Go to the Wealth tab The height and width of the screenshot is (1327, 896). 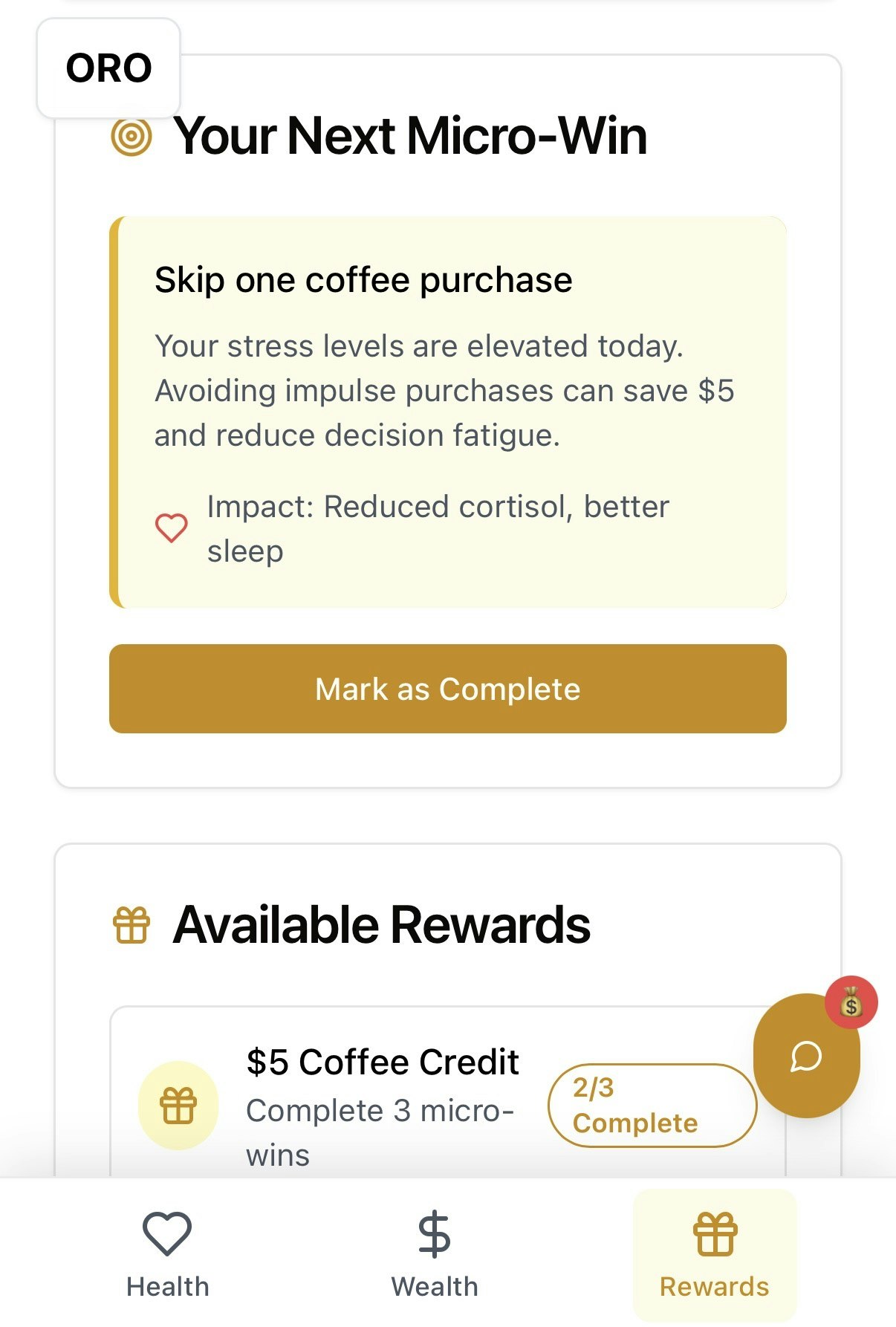click(435, 1254)
